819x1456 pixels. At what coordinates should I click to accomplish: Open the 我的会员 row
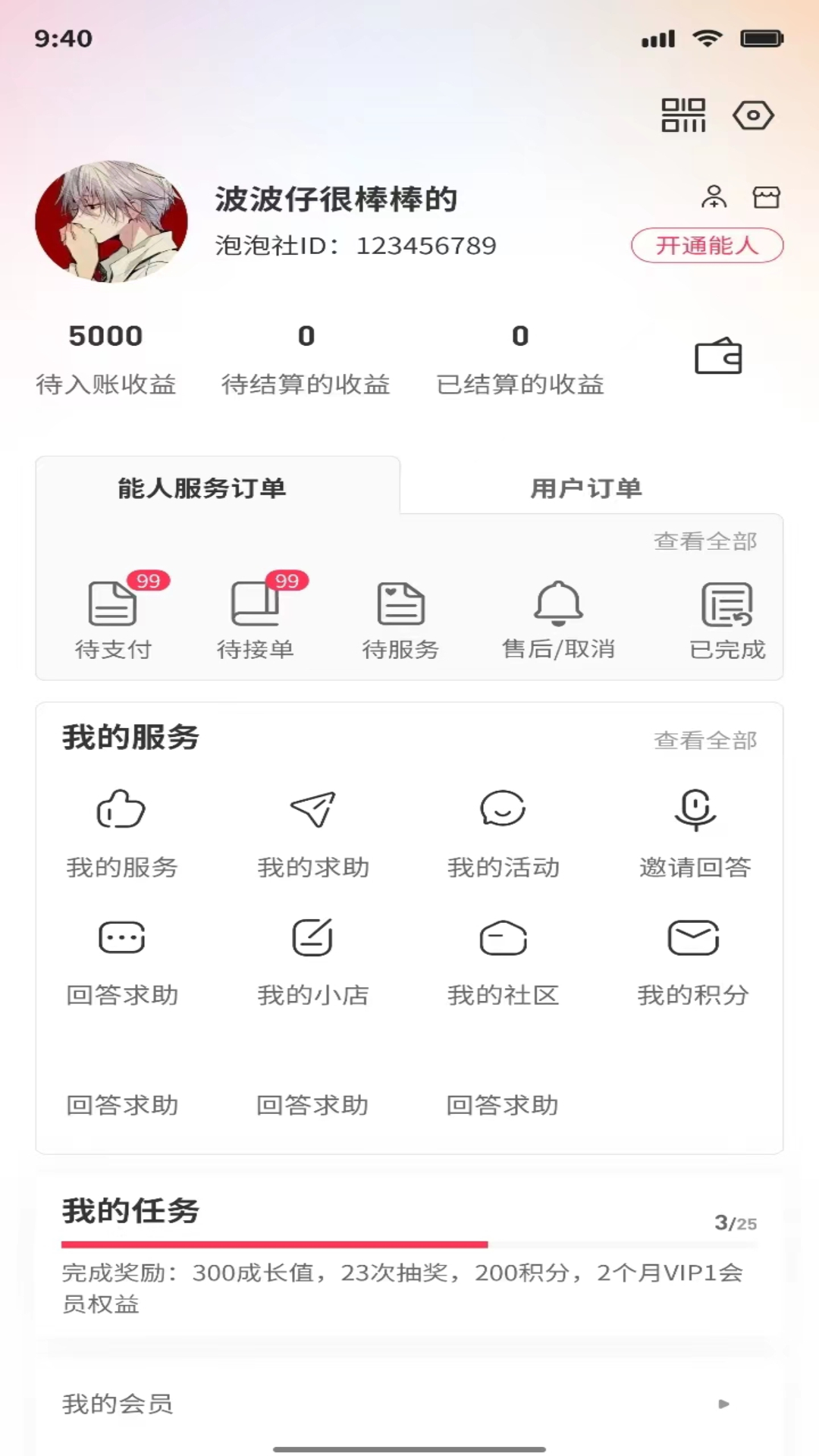(x=409, y=1404)
